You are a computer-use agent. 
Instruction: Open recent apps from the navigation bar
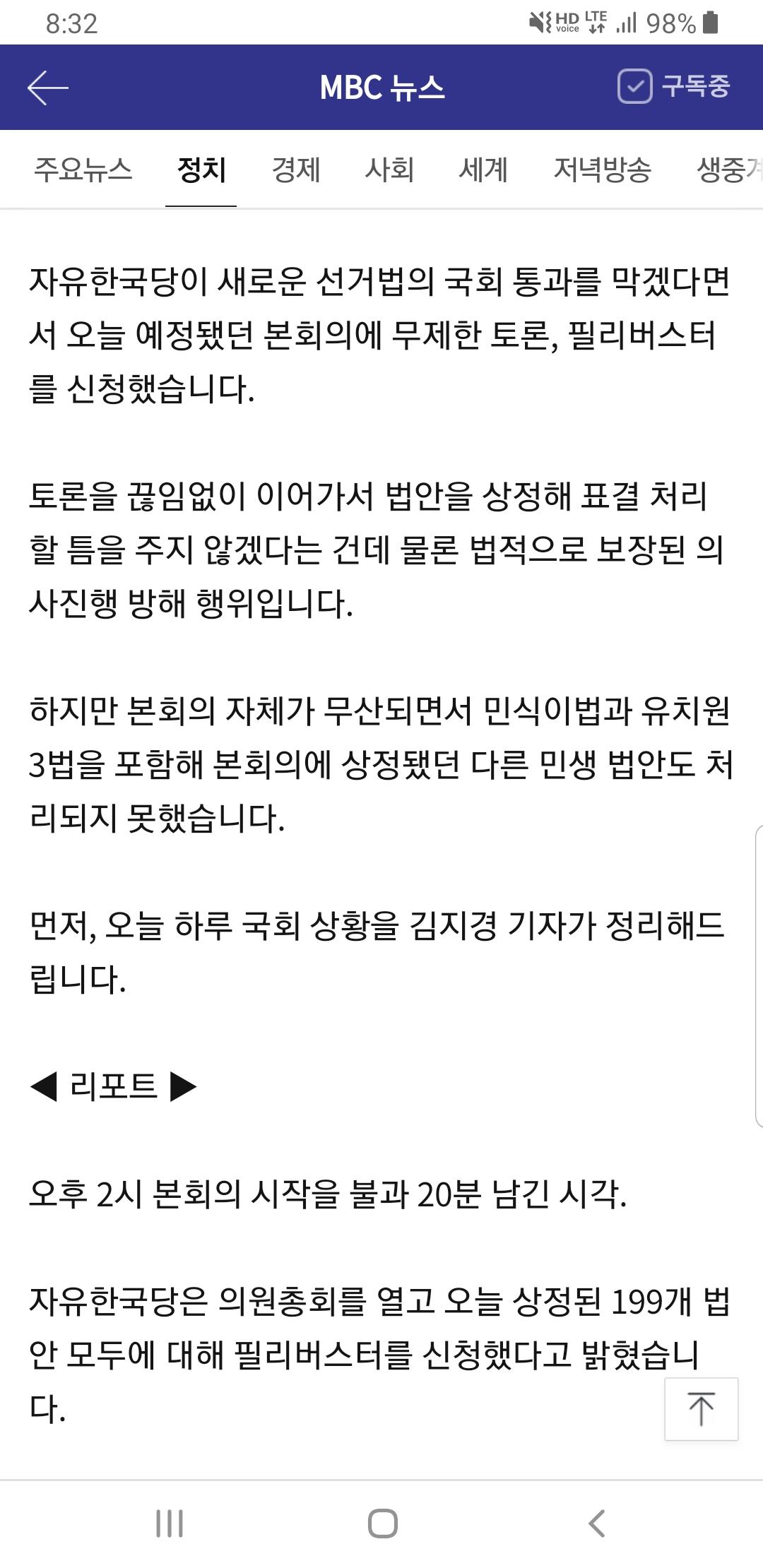click(x=170, y=1523)
